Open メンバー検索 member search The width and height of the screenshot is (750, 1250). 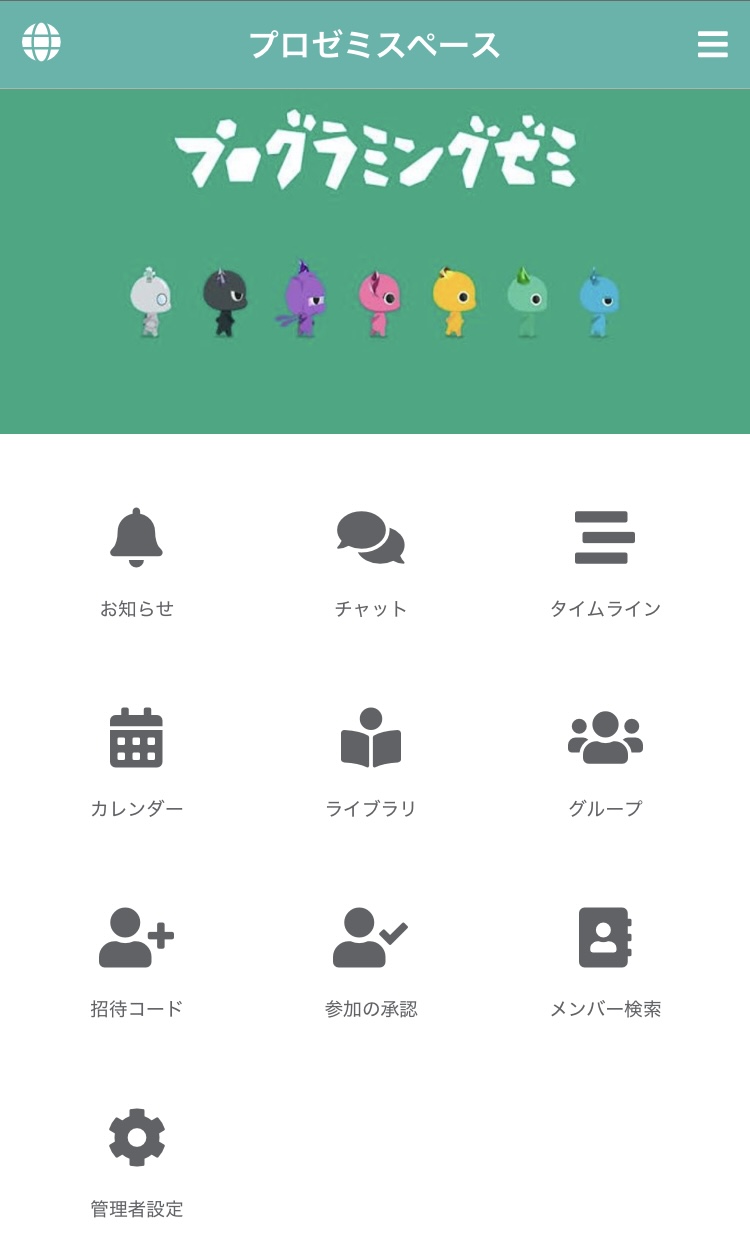(605, 962)
